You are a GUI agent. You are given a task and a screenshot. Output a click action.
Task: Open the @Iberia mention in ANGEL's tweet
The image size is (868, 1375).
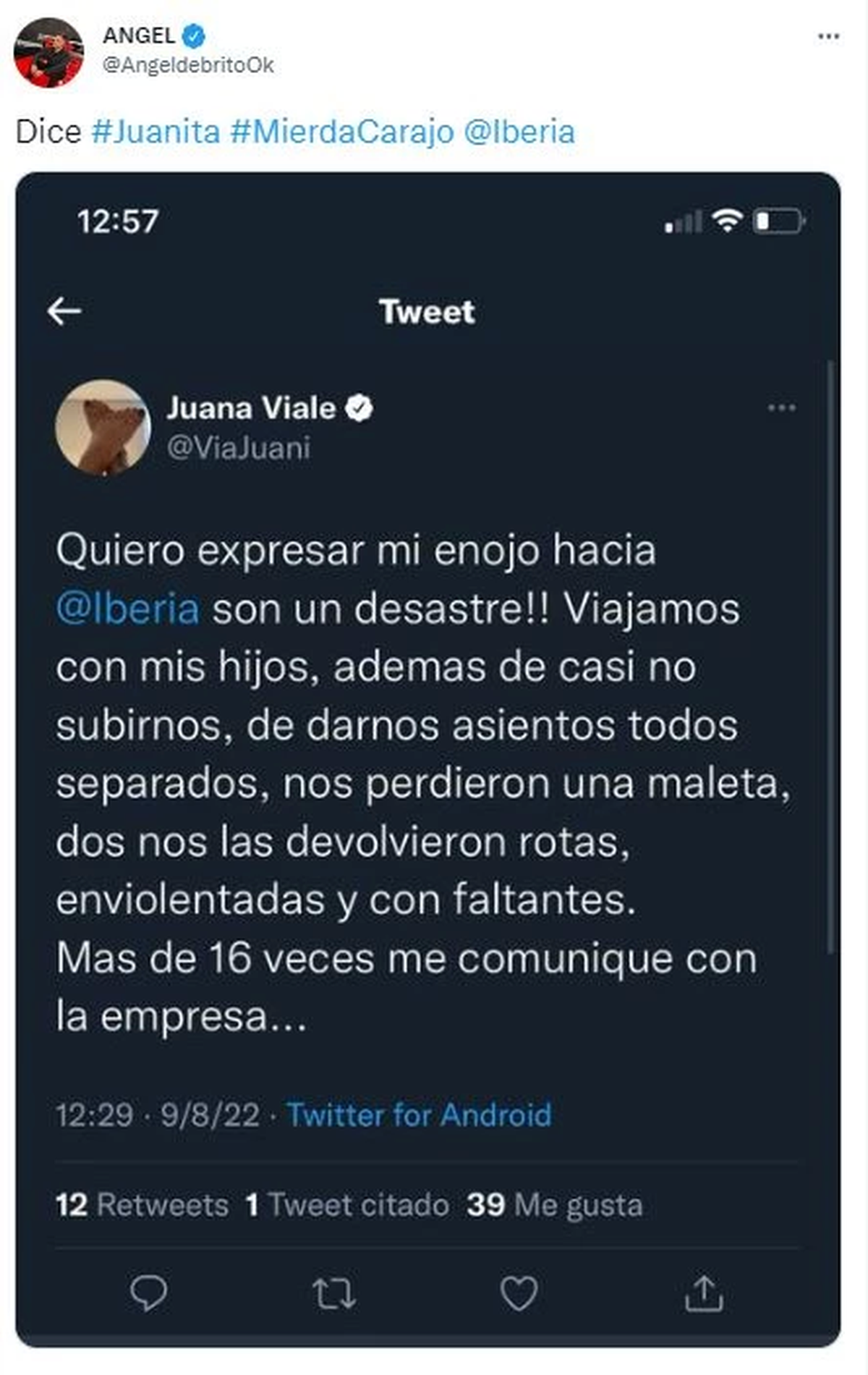[519, 132]
